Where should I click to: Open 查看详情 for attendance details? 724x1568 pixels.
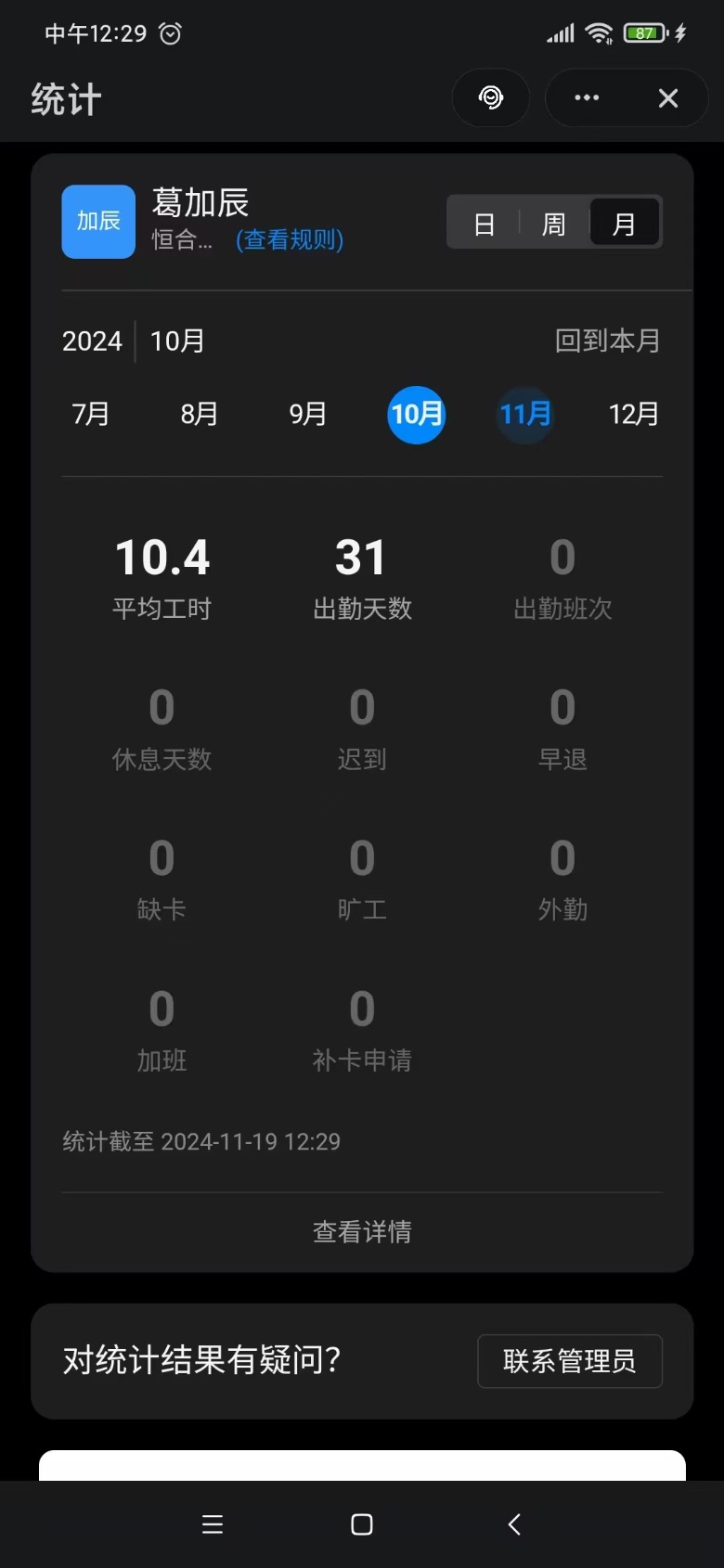[362, 1231]
